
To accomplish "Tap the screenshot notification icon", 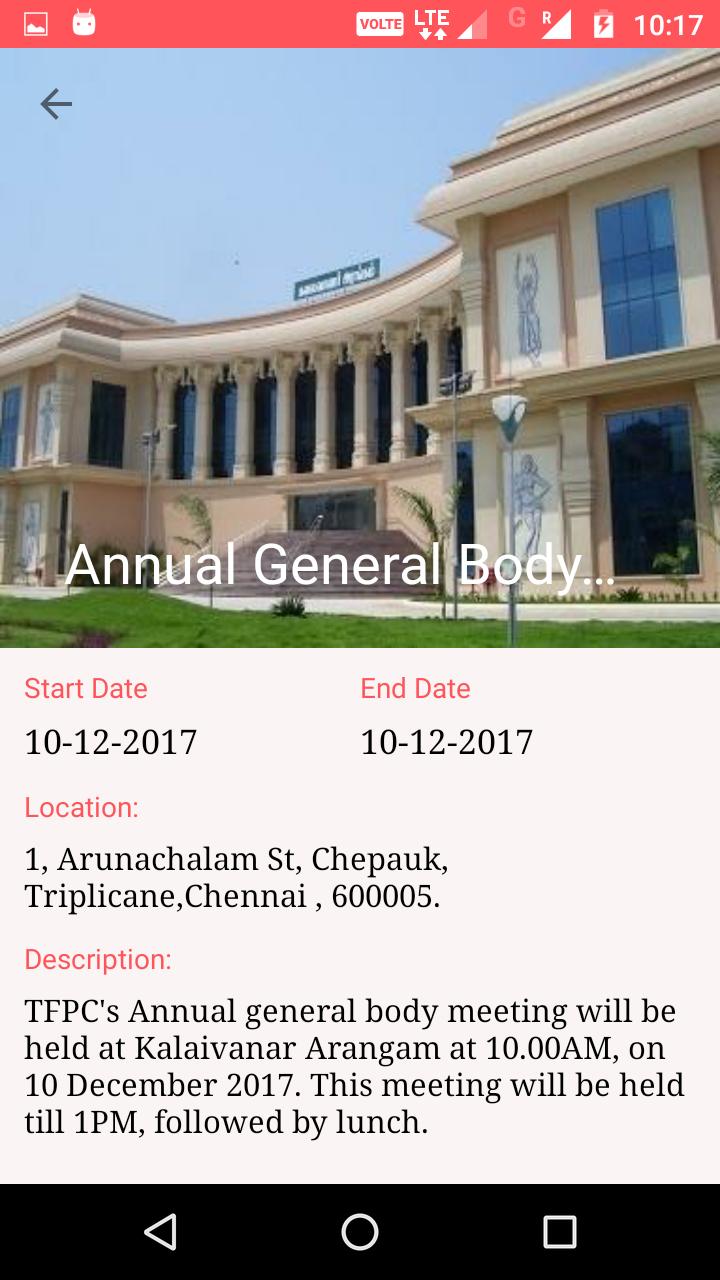I will pyautogui.click(x=36, y=22).
